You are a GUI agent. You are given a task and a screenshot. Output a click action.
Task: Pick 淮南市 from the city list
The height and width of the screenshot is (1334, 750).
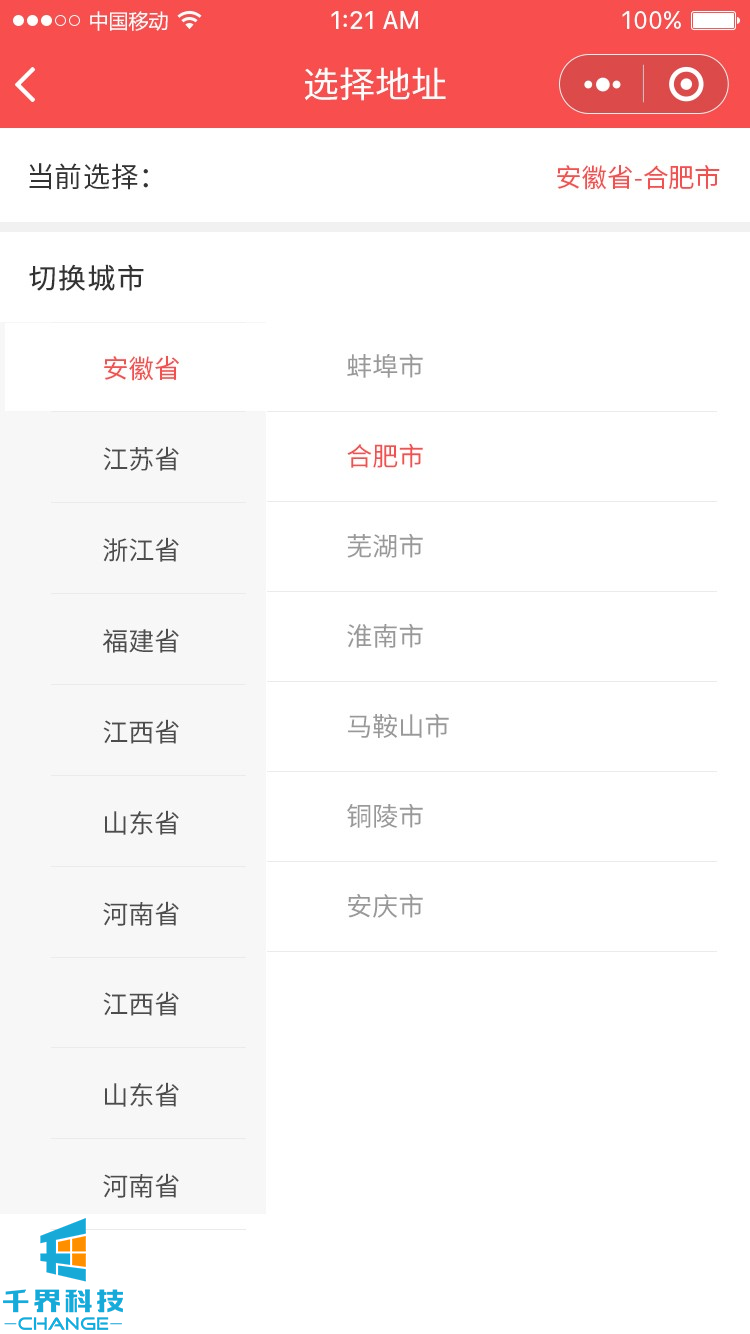pyautogui.click(x=385, y=637)
